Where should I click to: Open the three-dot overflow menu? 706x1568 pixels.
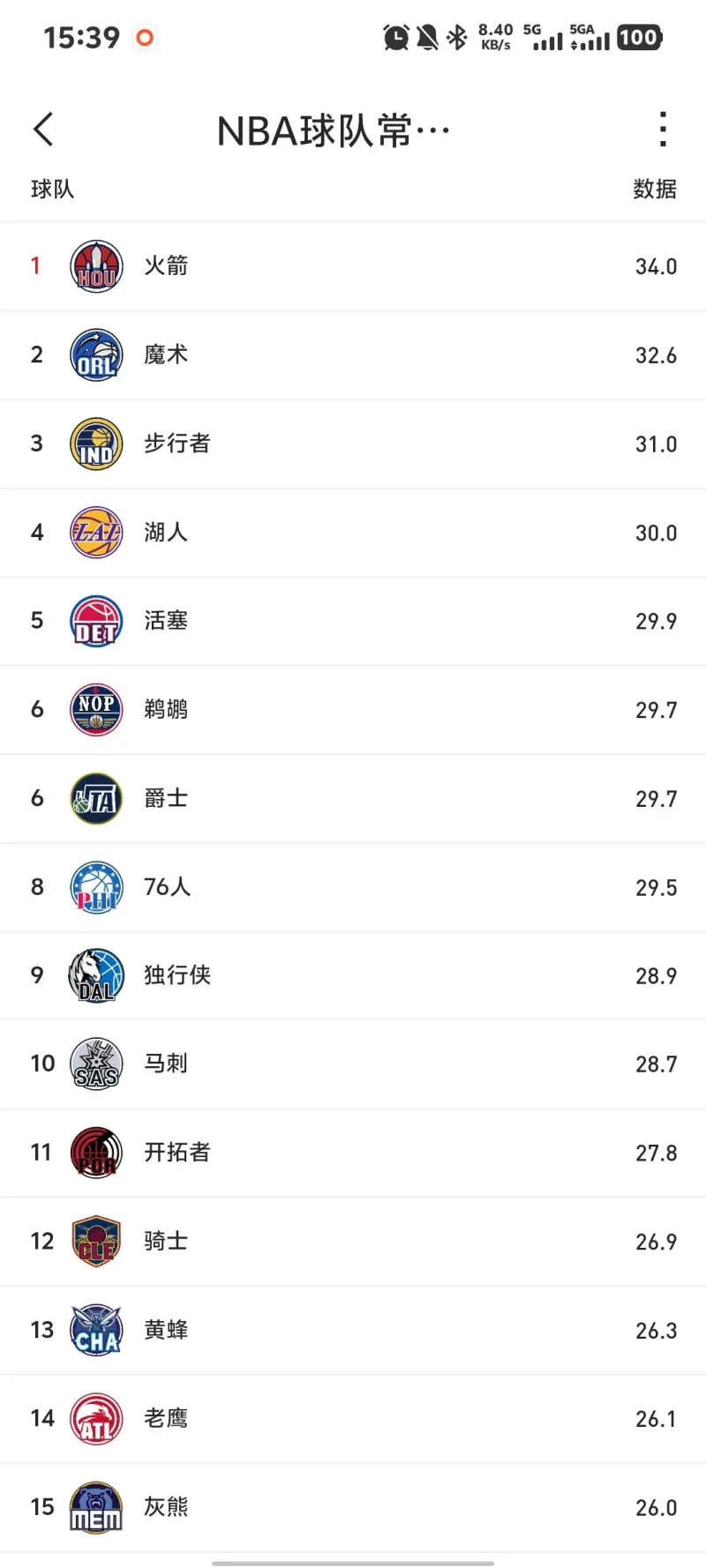(x=663, y=130)
